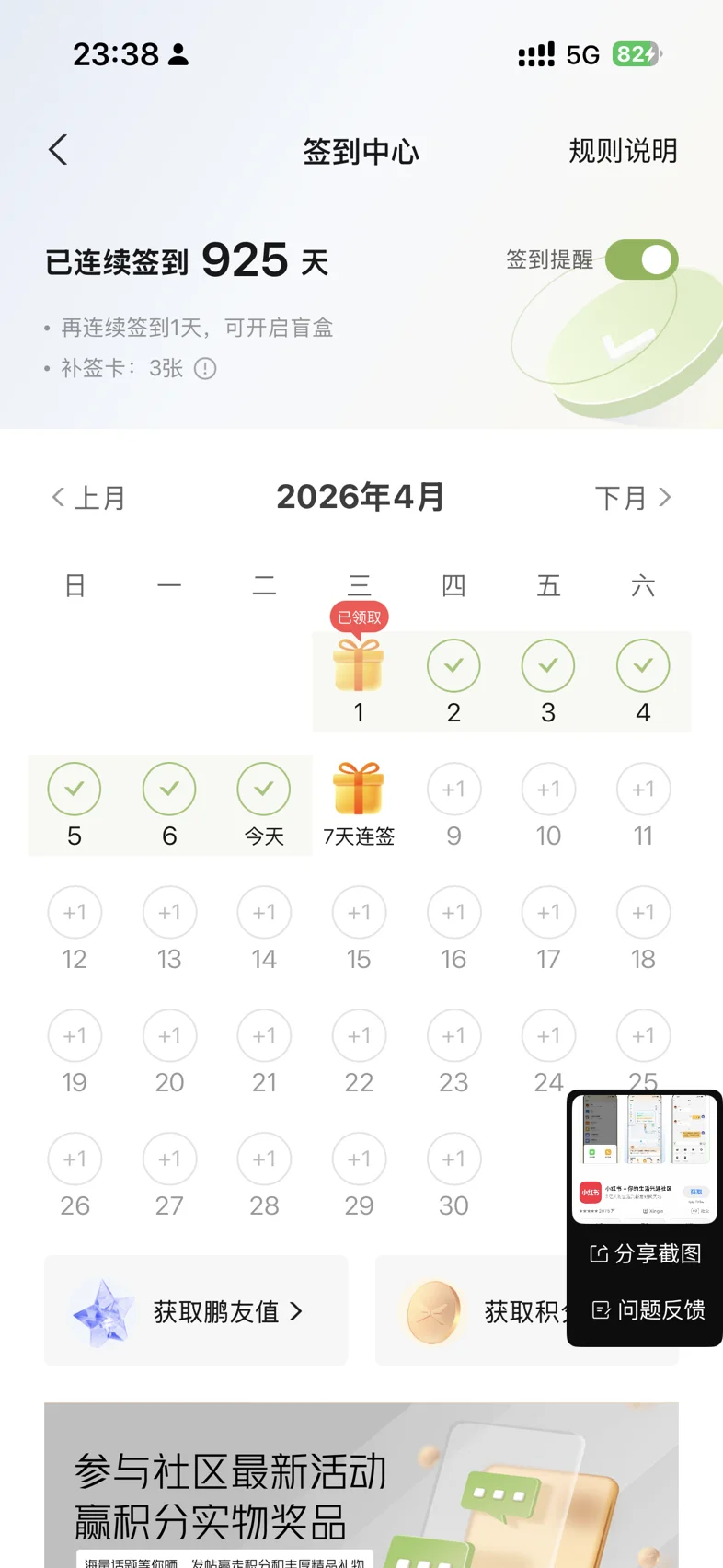The height and width of the screenshot is (1568, 723).
Task: Tap the 已领取 gift on day 1
Action: (359, 664)
